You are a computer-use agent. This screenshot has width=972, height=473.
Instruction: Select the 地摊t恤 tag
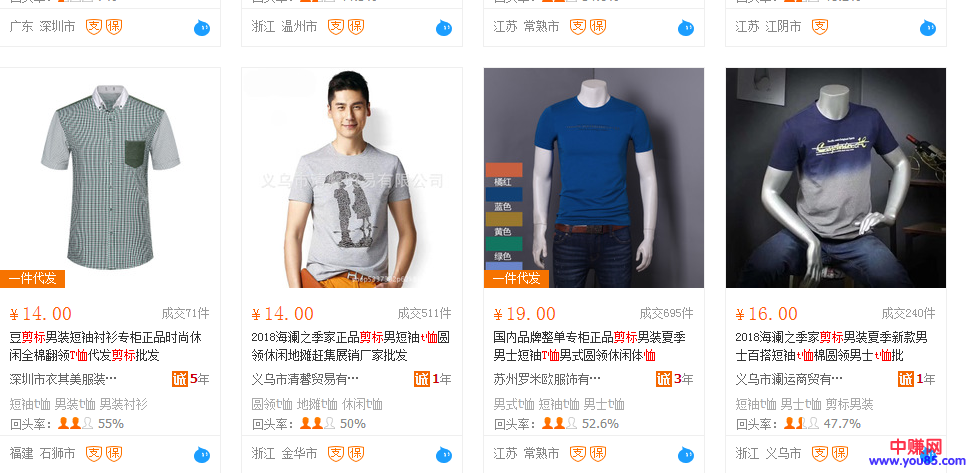(x=317, y=404)
